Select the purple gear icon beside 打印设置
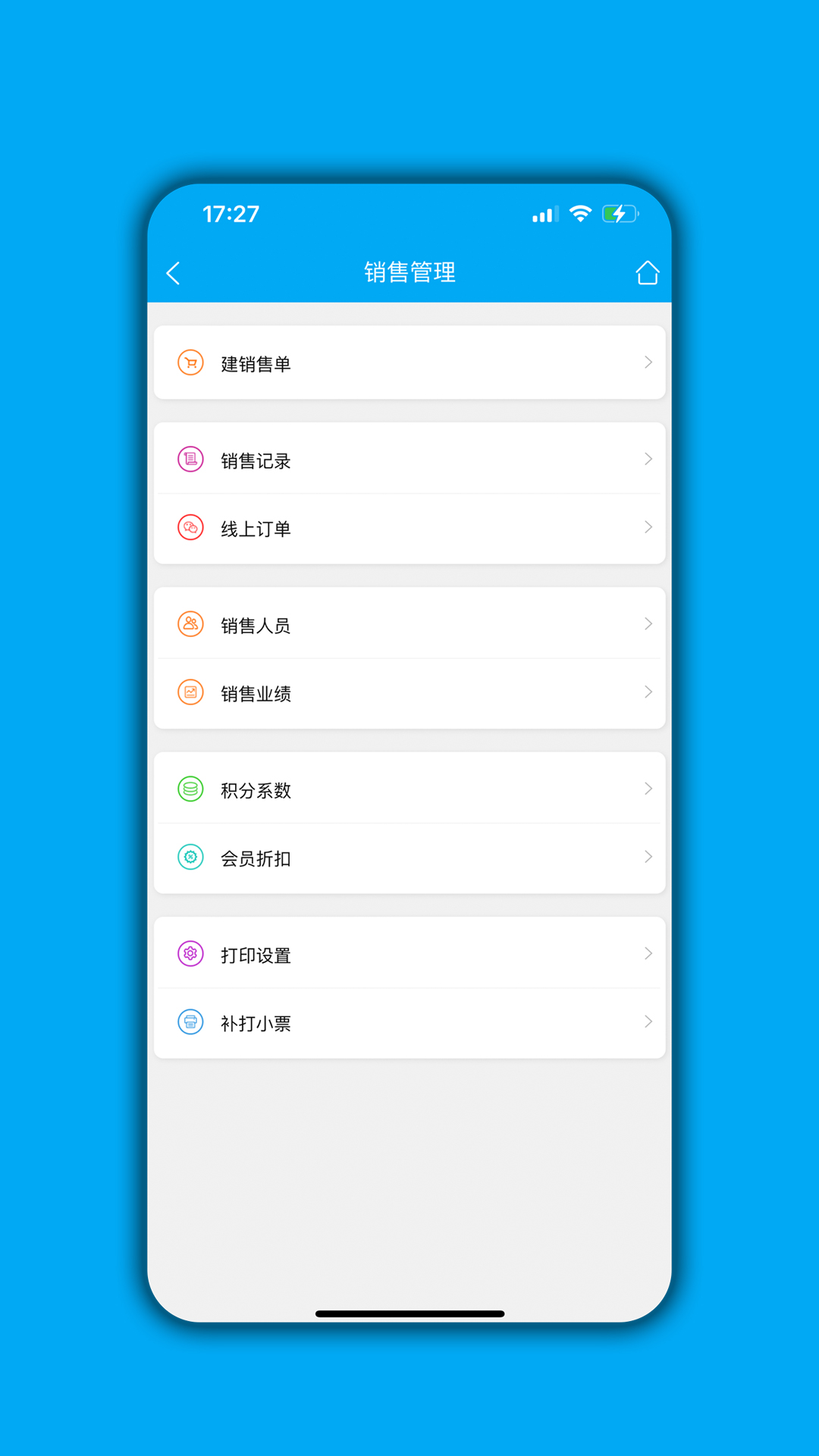 tap(190, 954)
